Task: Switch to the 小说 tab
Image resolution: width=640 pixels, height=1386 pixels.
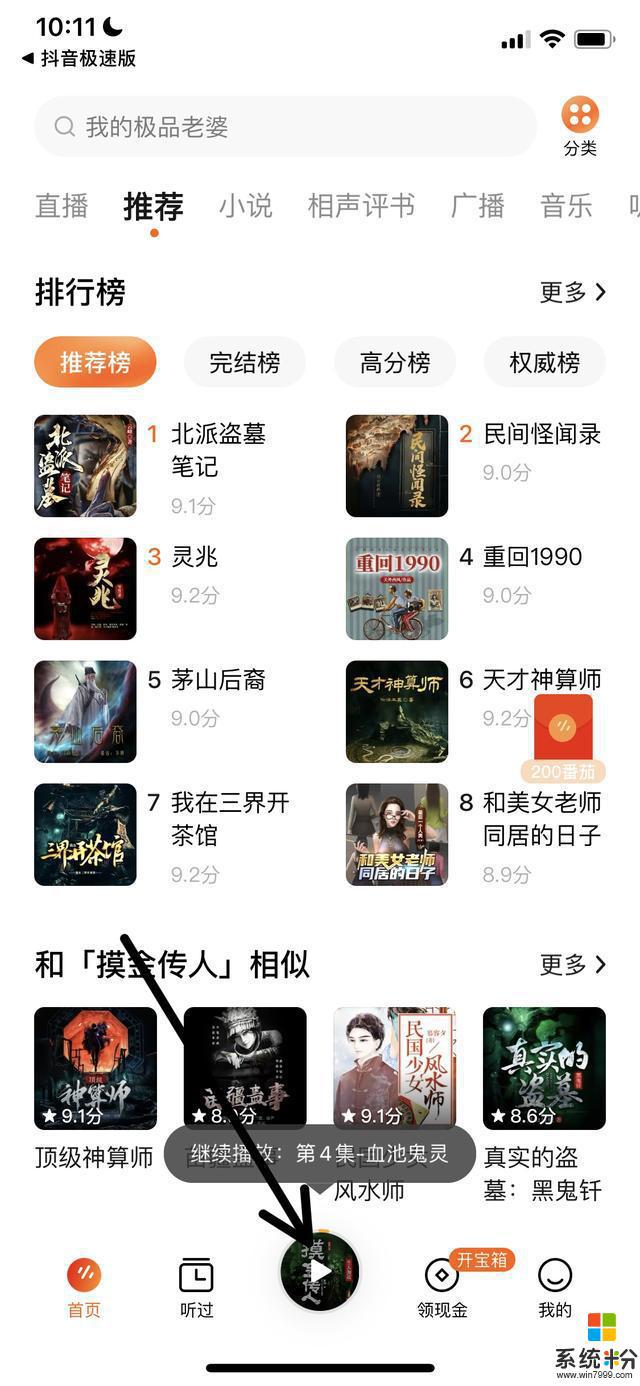Action: 246,206
